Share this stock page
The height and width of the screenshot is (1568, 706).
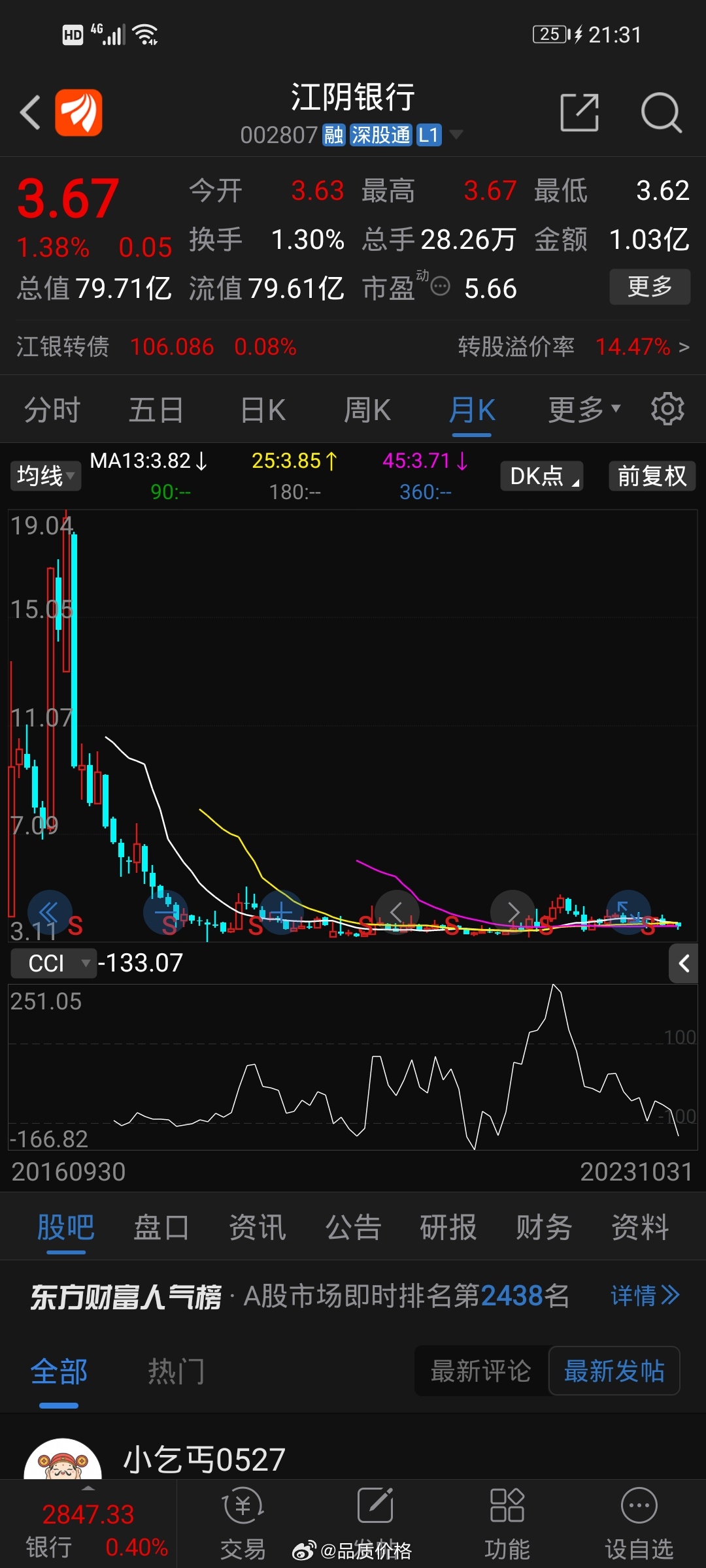click(x=580, y=112)
